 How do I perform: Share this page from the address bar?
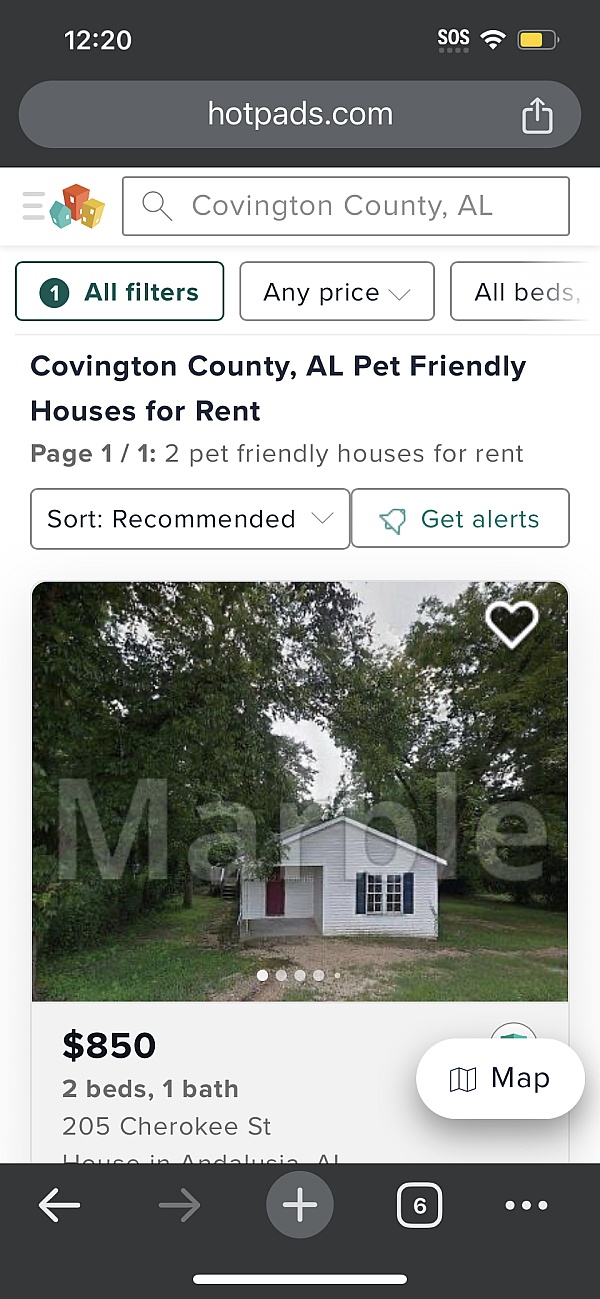tap(537, 115)
